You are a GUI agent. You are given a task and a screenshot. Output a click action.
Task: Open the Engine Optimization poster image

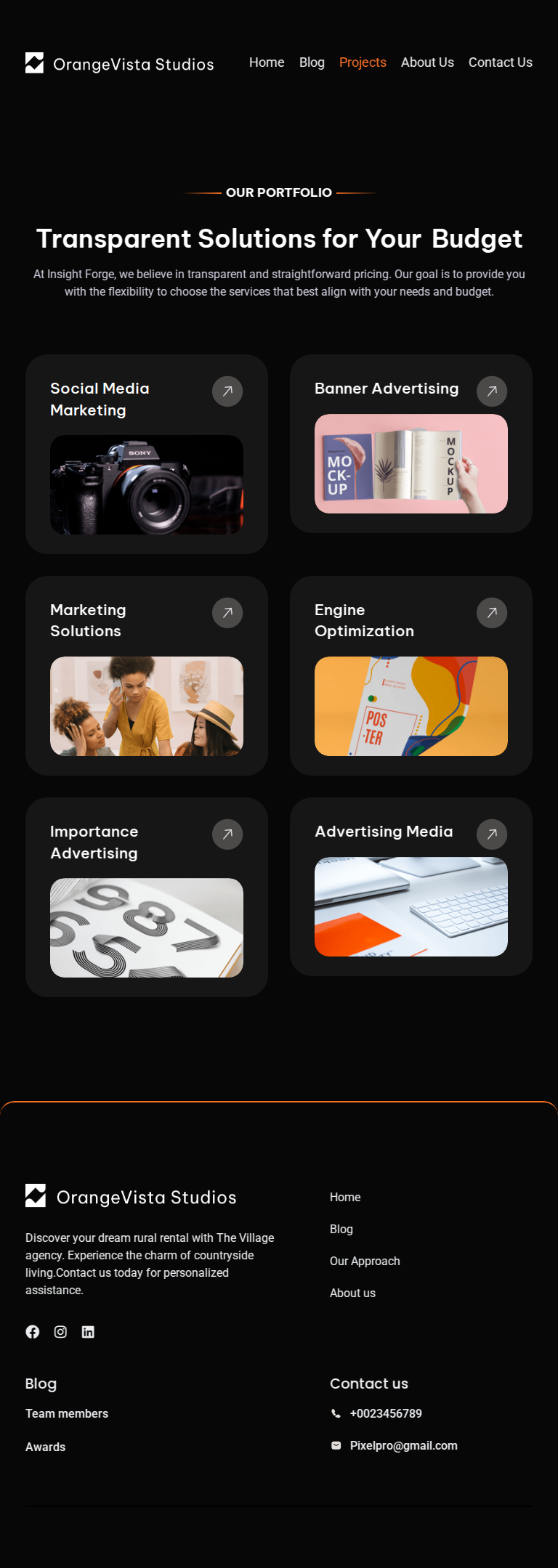[x=411, y=706]
